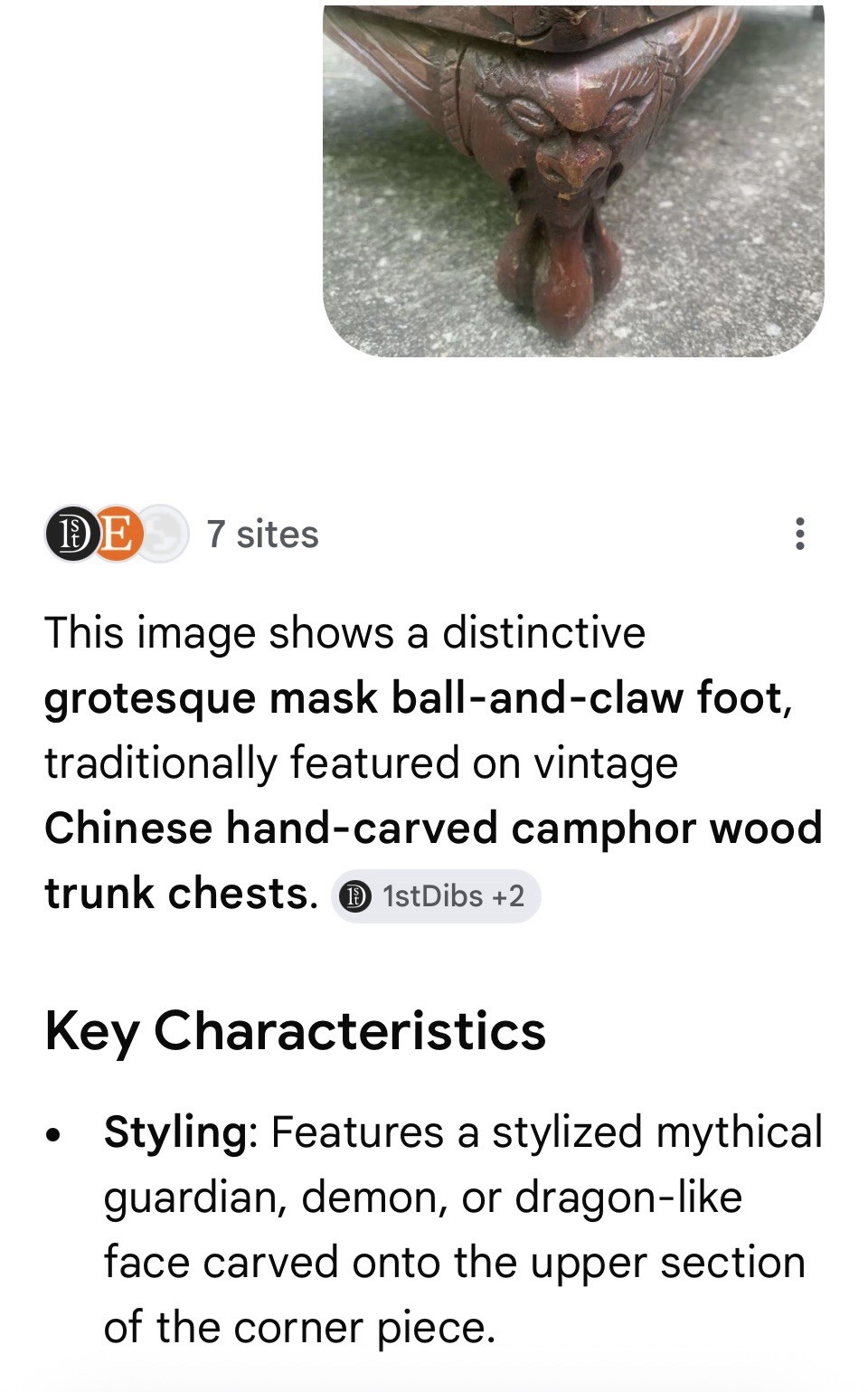Viewport: 868px width, 1392px height.
Task: Open the carved chest foot image
Action: tap(573, 180)
